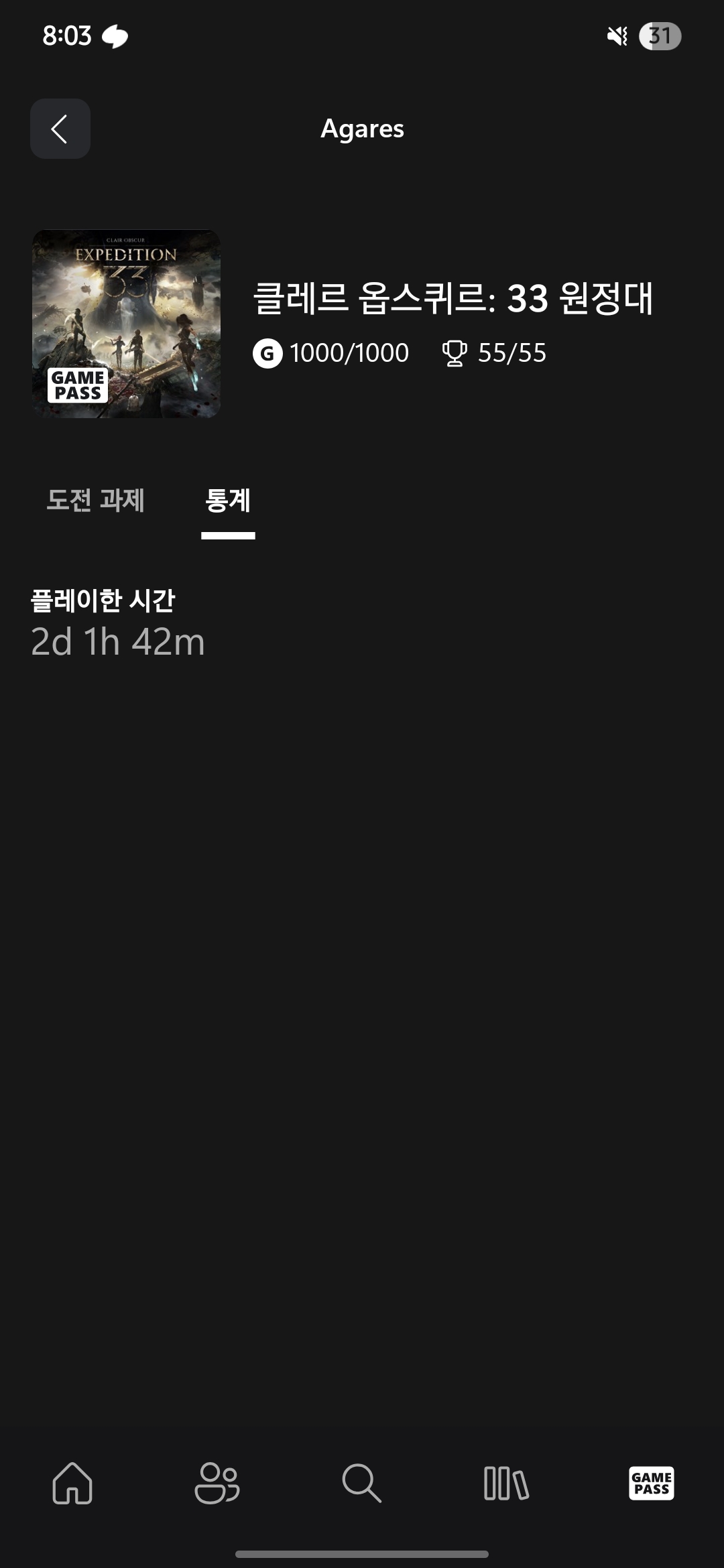The height and width of the screenshot is (1568, 724).
Task: Select the 통계 tab
Action: pos(228,501)
